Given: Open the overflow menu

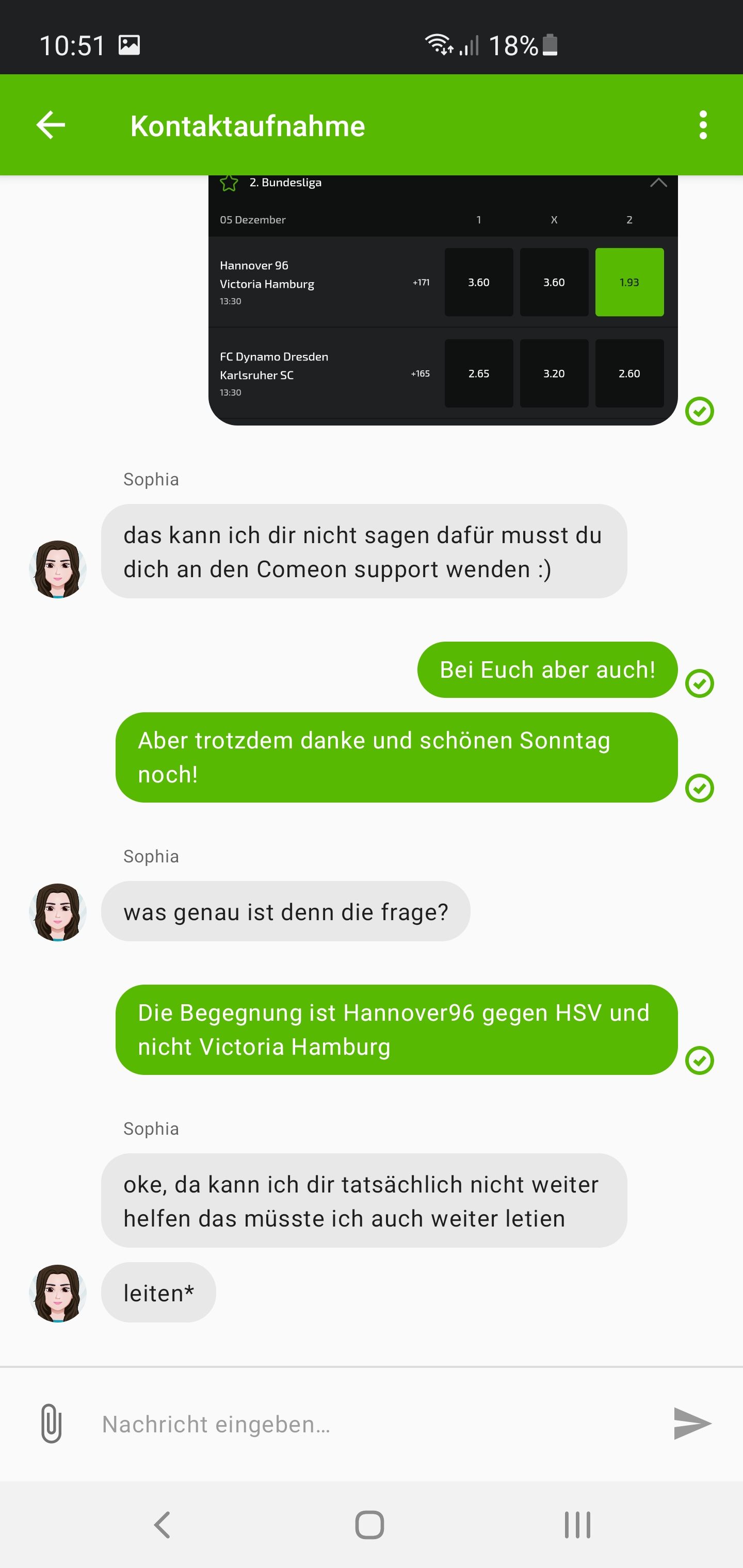Looking at the screenshot, I should click(703, 125).
